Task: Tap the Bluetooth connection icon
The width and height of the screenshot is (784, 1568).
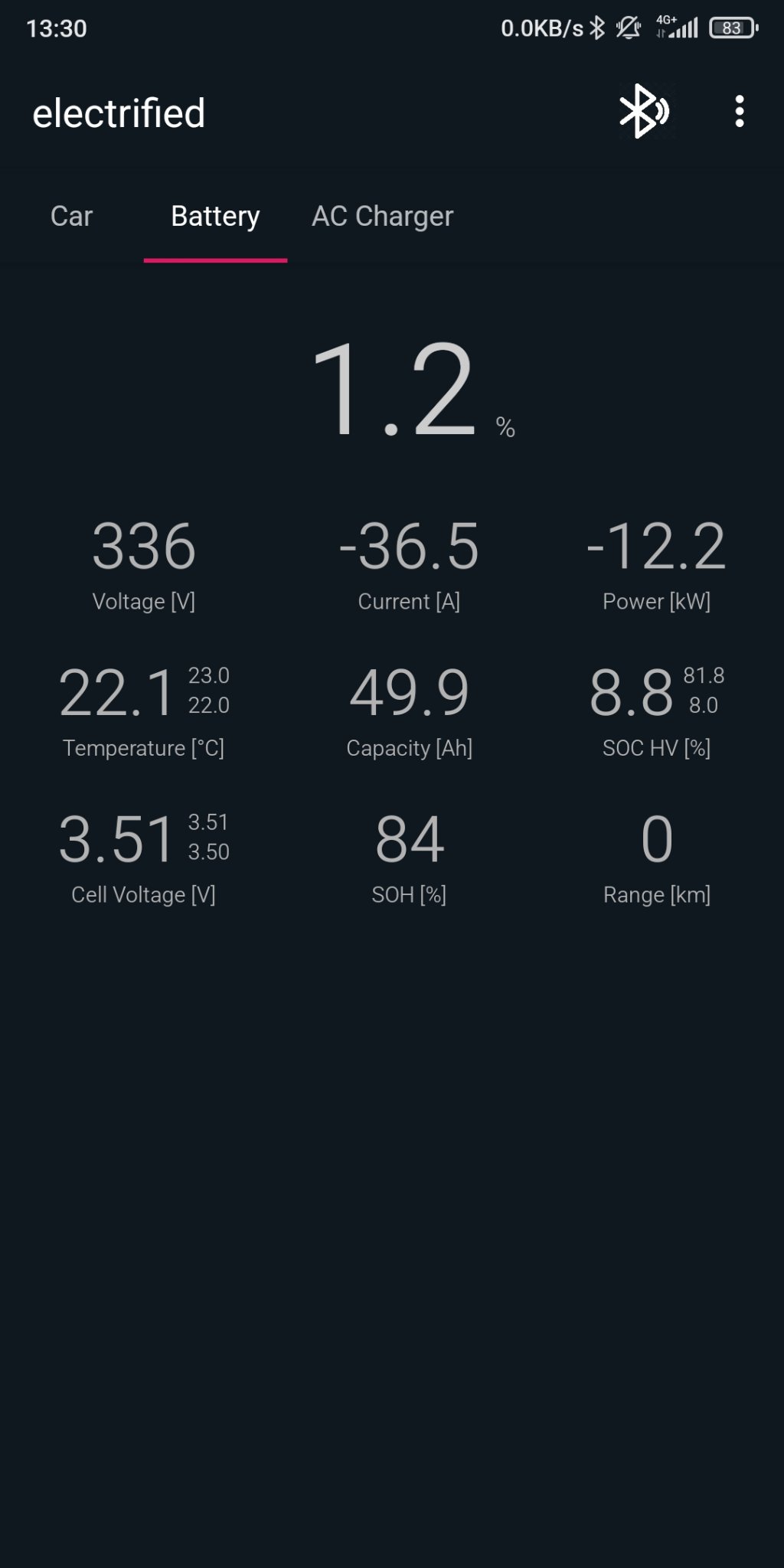Action: [643, 112]
